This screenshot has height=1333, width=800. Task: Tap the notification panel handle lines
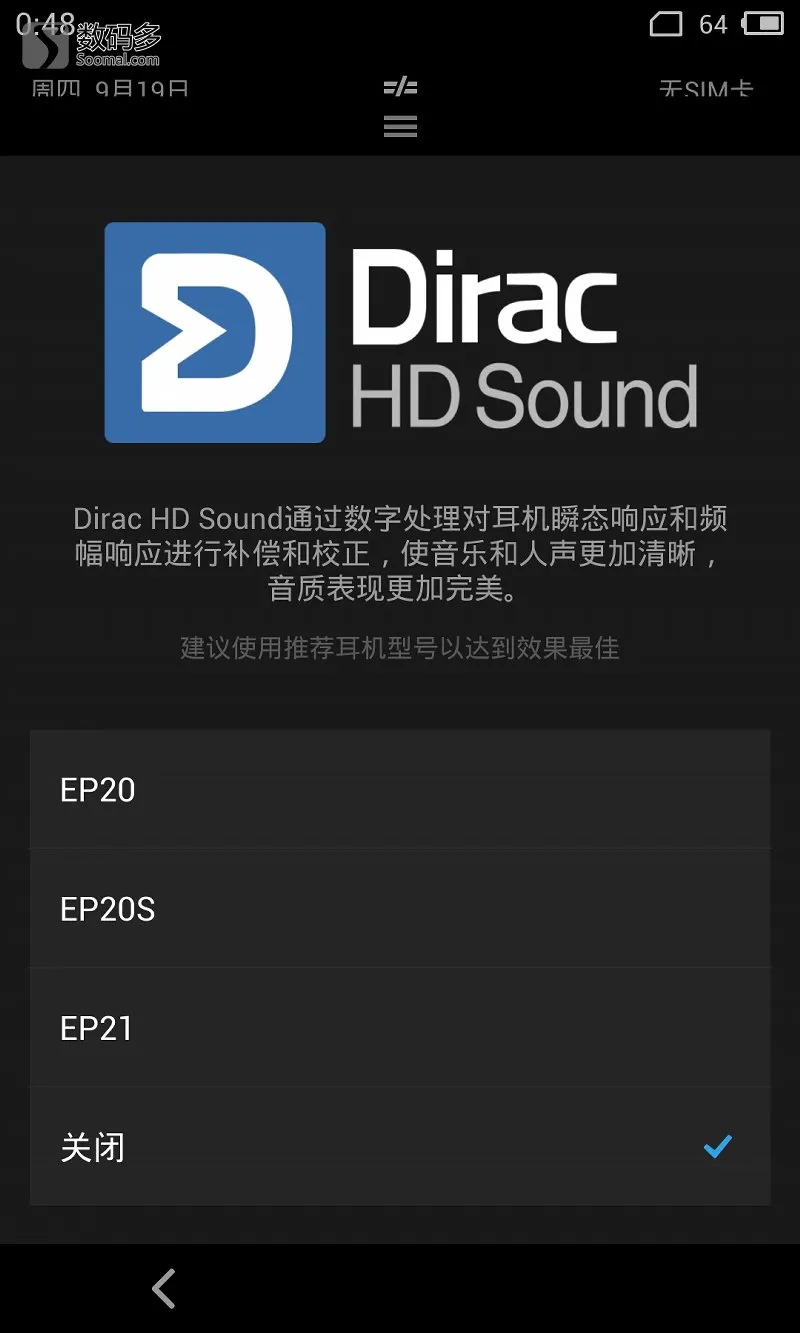pos(400,126)
